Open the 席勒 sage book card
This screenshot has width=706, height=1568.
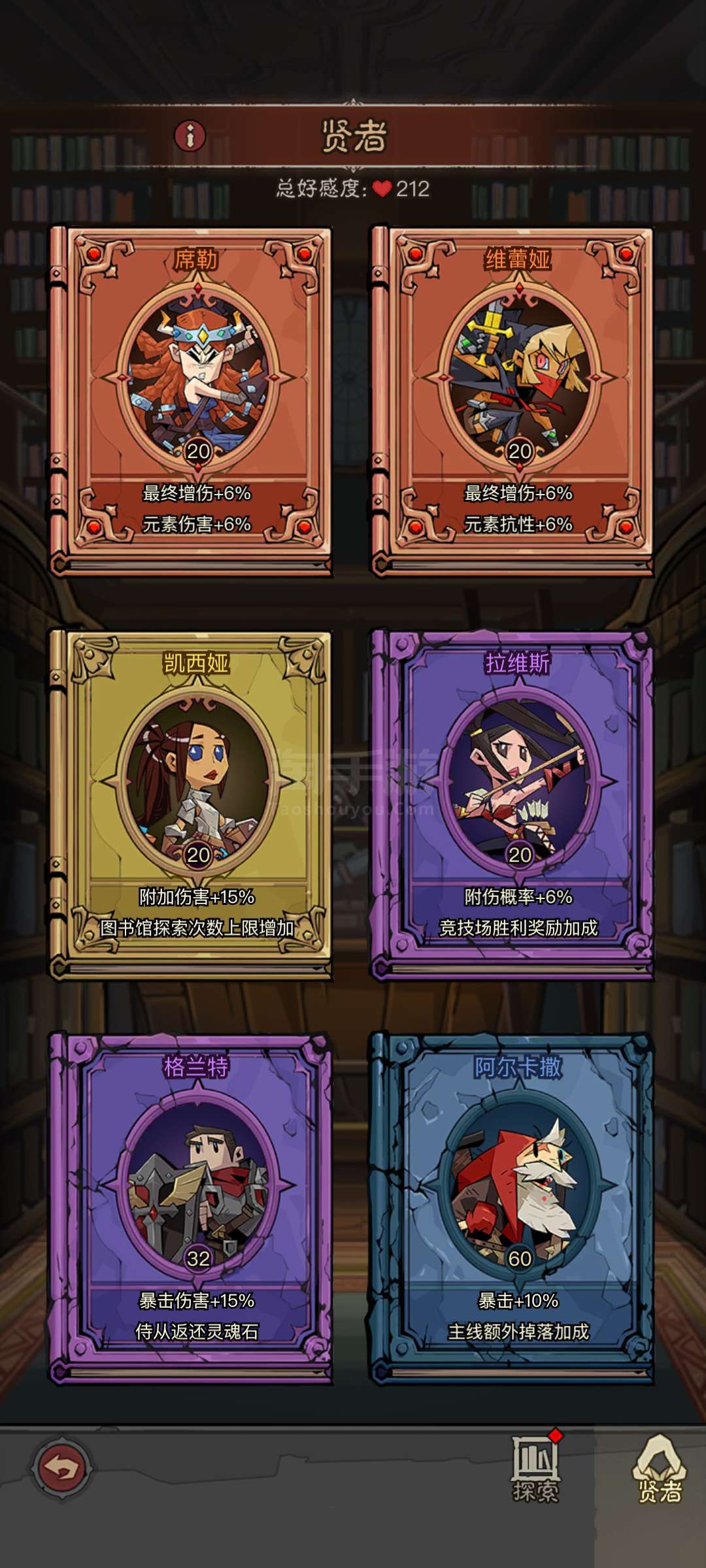[190, 401]
